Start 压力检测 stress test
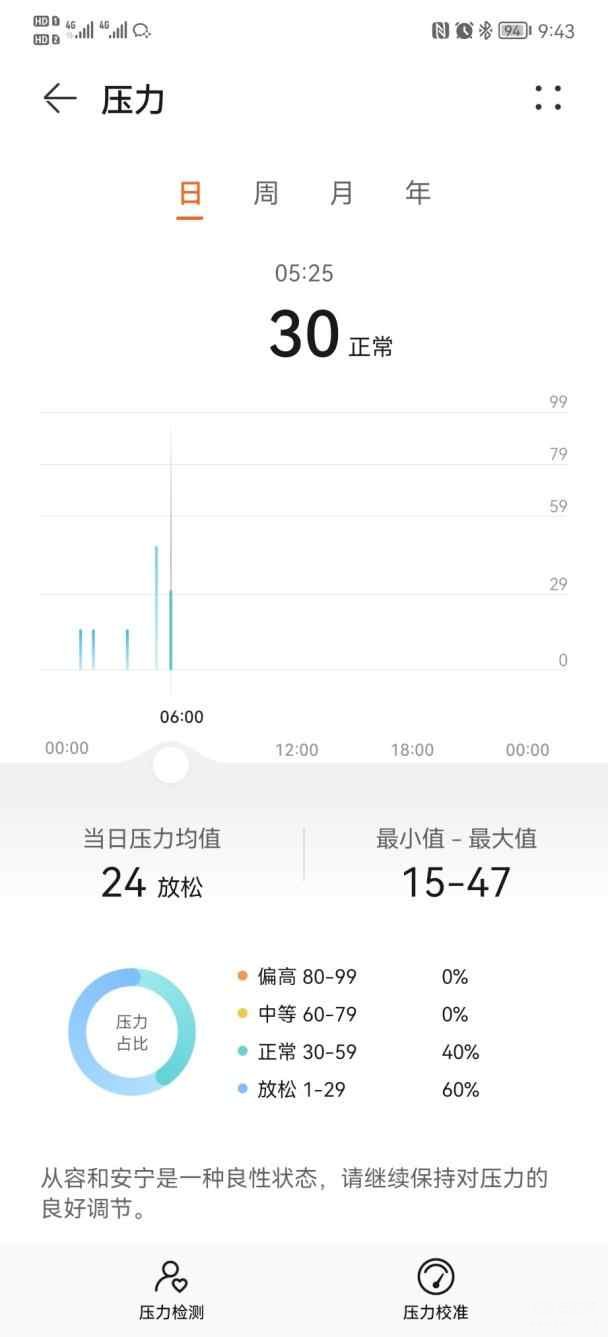 pos(171,1290)
